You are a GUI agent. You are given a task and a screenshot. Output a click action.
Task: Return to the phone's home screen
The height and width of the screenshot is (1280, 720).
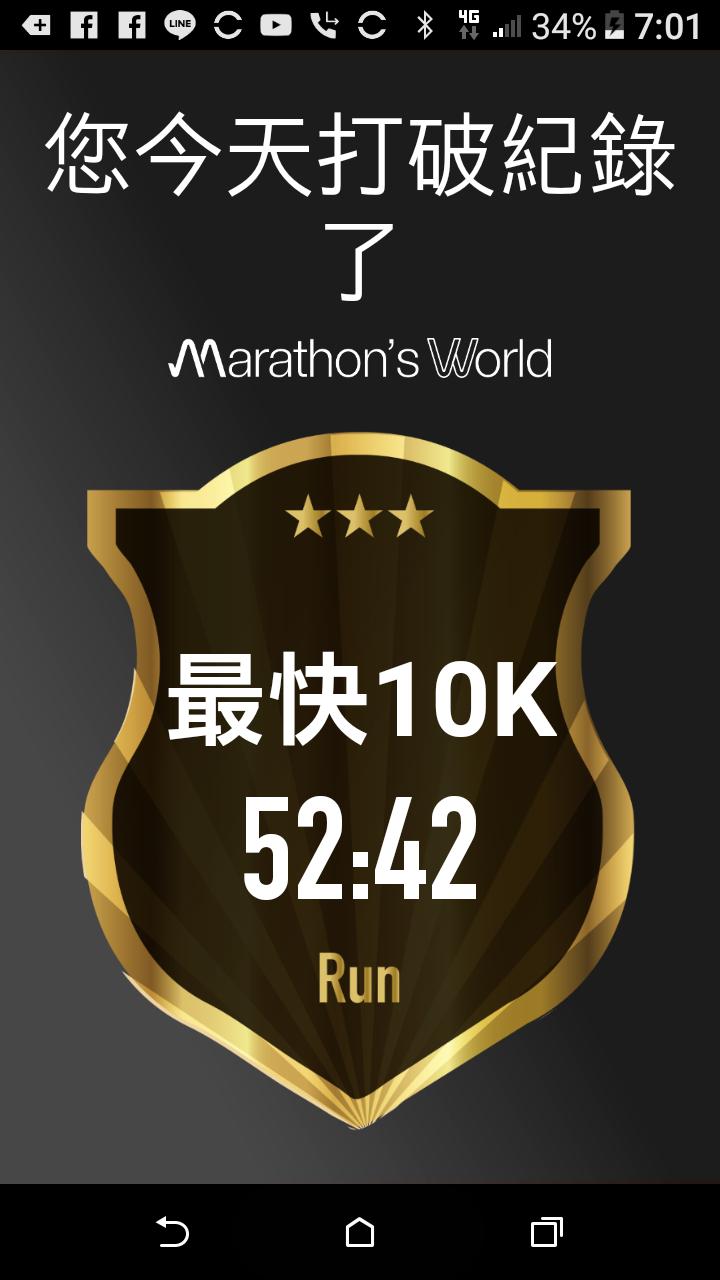[x=360, y=1232]
